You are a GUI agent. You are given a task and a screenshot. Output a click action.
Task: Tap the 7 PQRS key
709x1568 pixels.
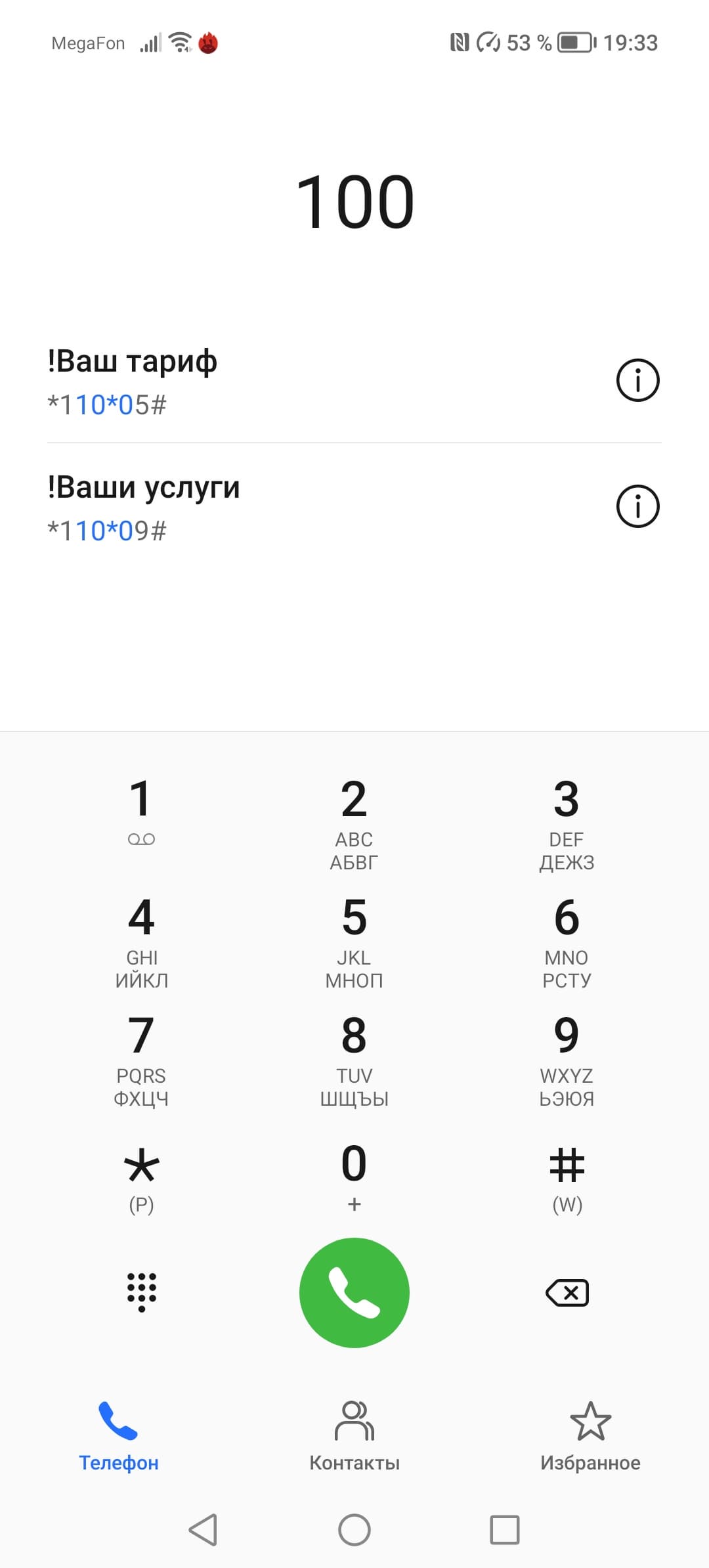coord(141,1057)
